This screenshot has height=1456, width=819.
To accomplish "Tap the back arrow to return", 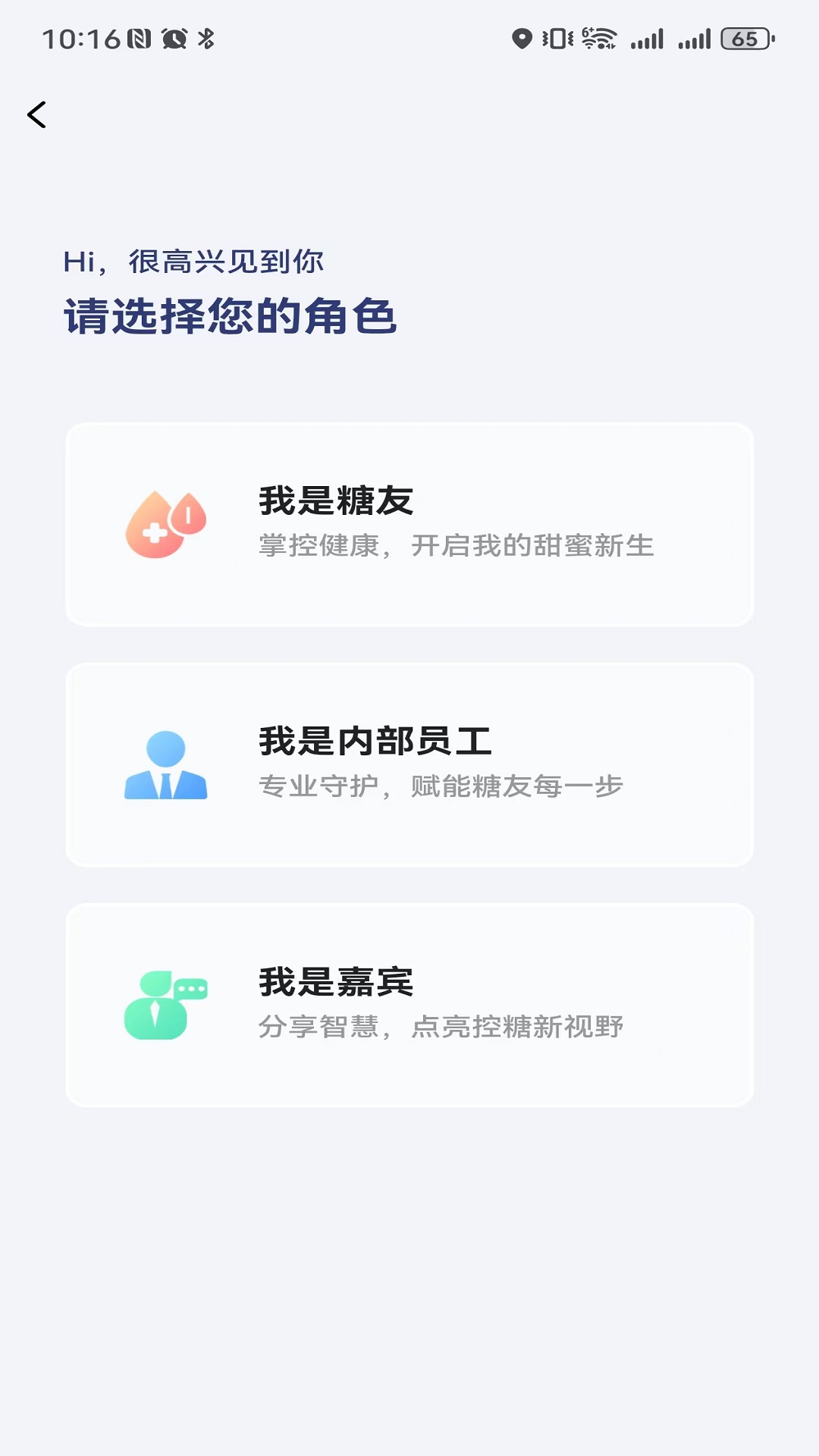I will 37,115.
